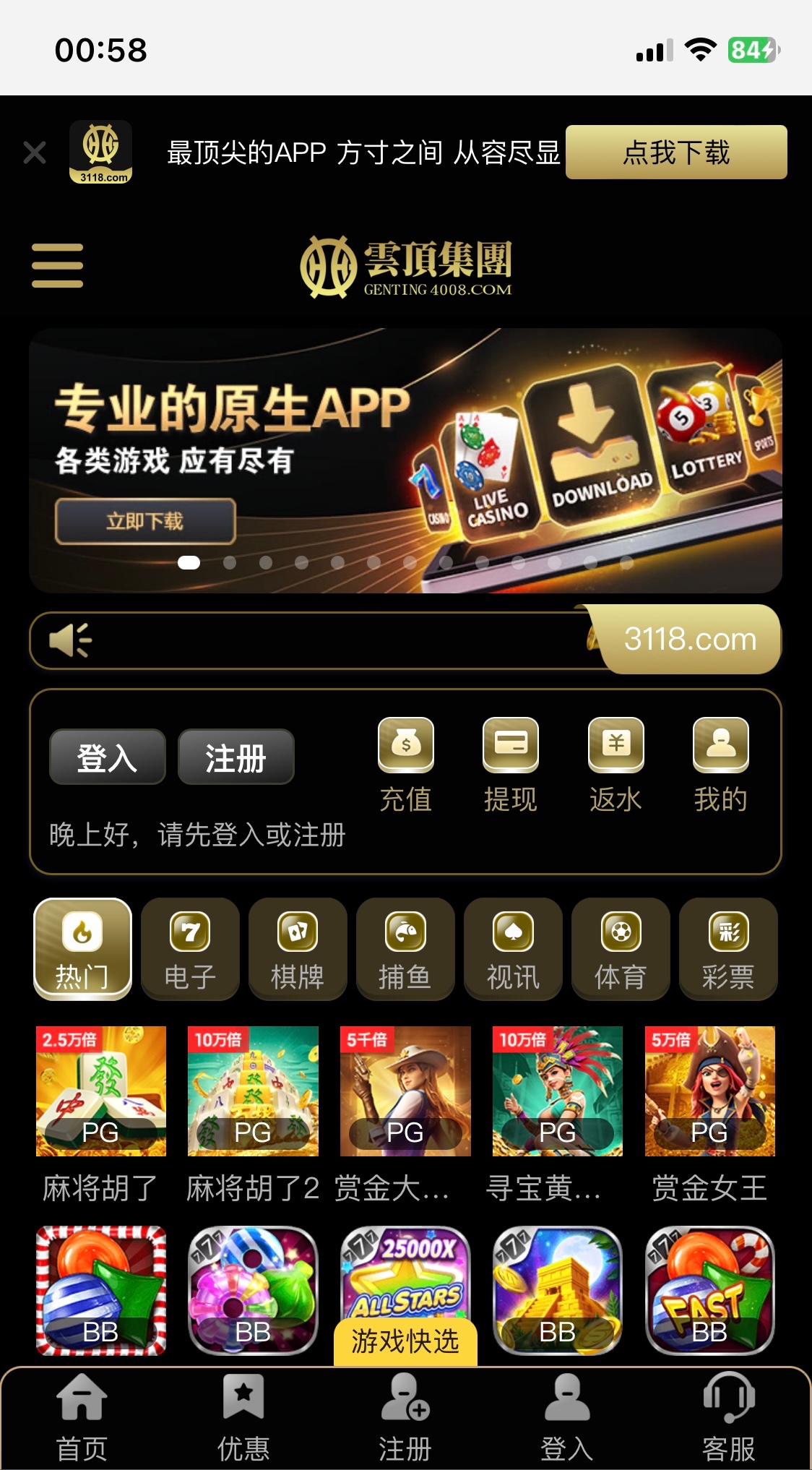
Task: Open 我的 profile shortcut
Action: pos(720,765)
